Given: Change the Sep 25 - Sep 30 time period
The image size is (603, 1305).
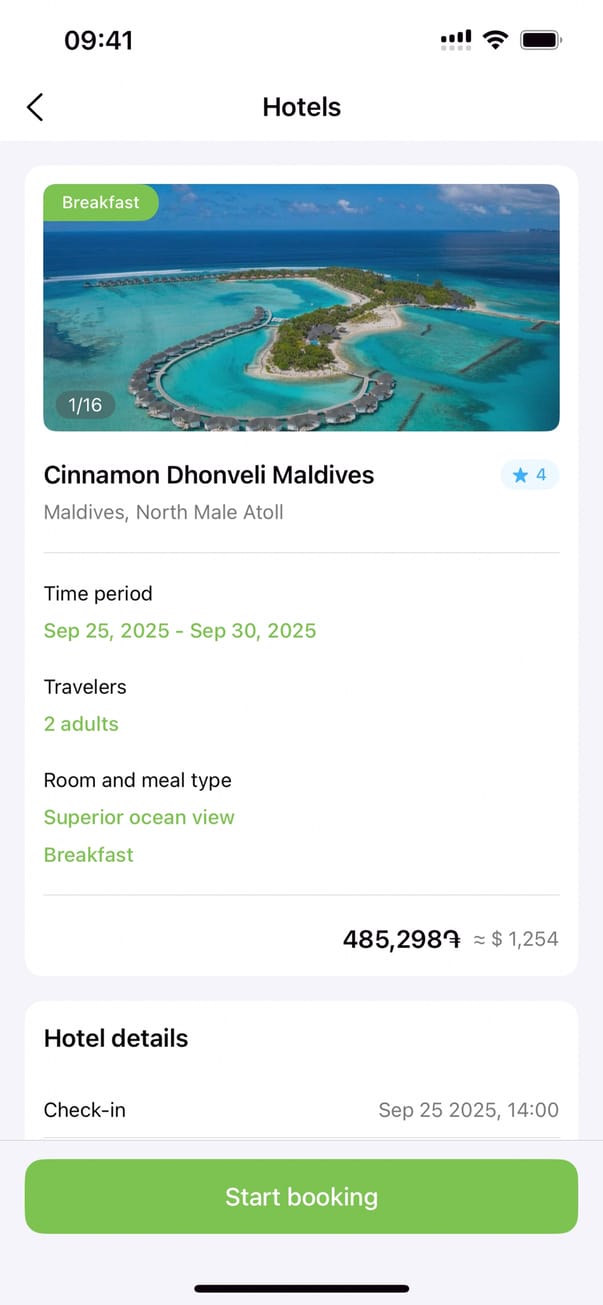Looking at the screenshot, I should [x=180, y=631].
